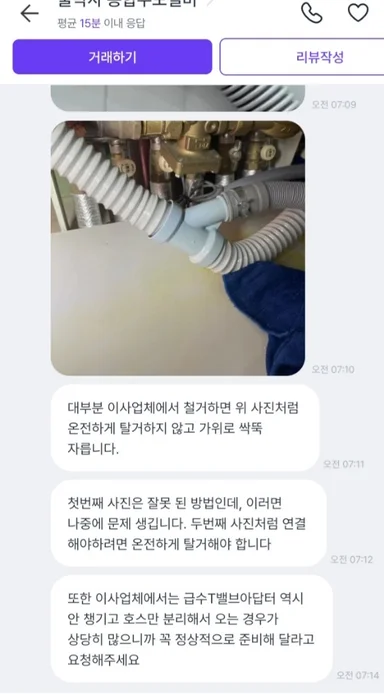Open the hose connection photo sent at 07:10
Viewport: 384px width, 694px height.
(x=178, y=248)
